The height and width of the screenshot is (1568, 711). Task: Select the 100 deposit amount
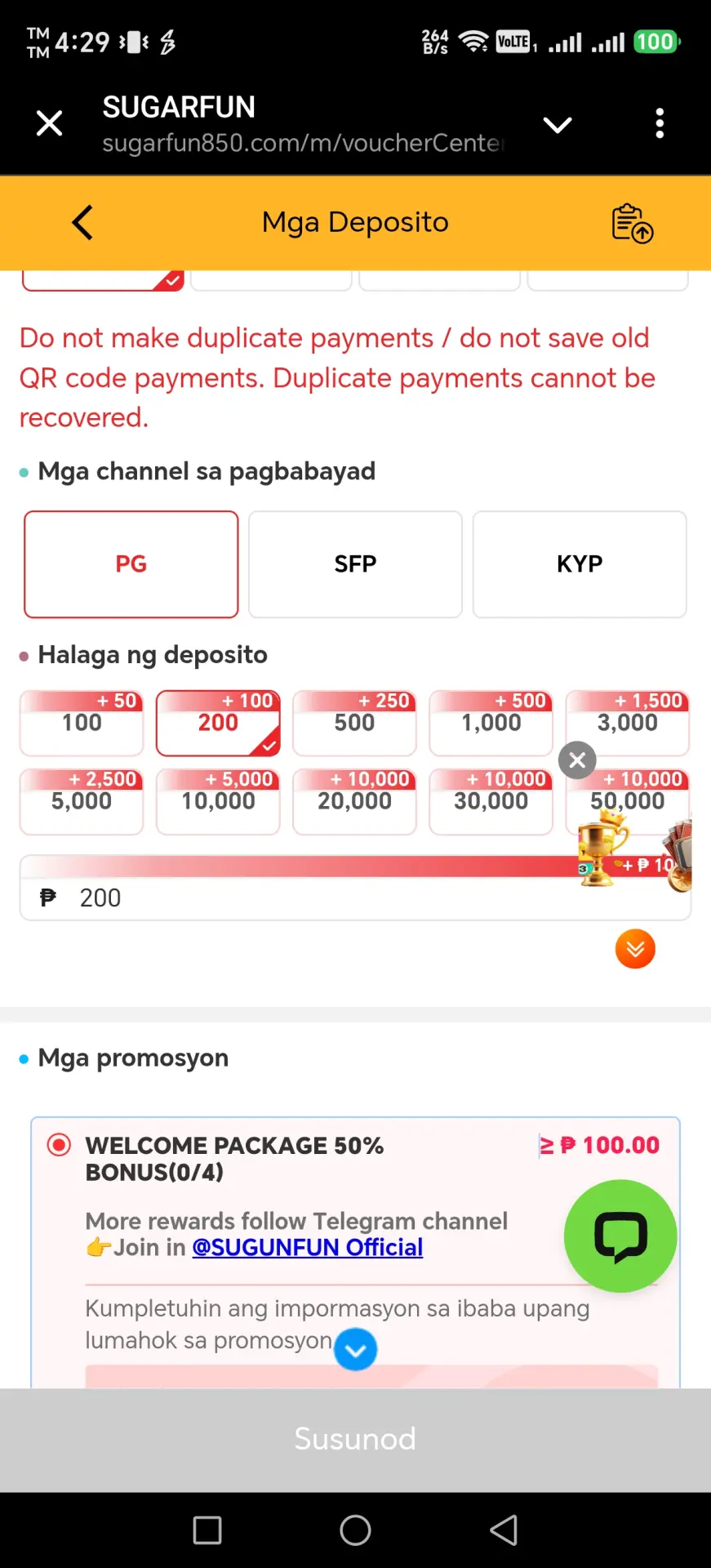coord(82,723)
